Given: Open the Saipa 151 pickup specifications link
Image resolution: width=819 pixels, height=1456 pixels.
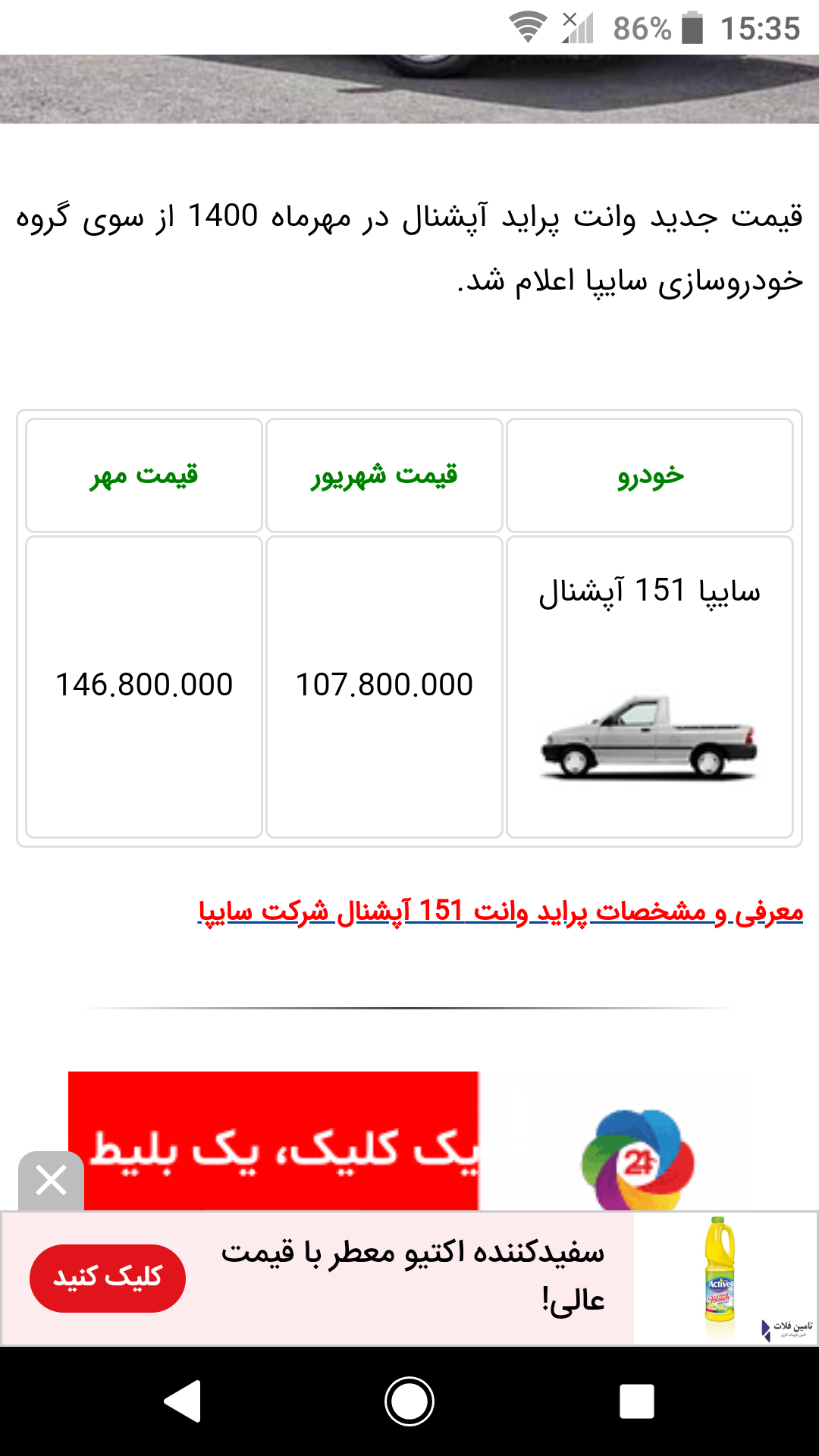Looking at the screenshot, I should tap(500, 911).
